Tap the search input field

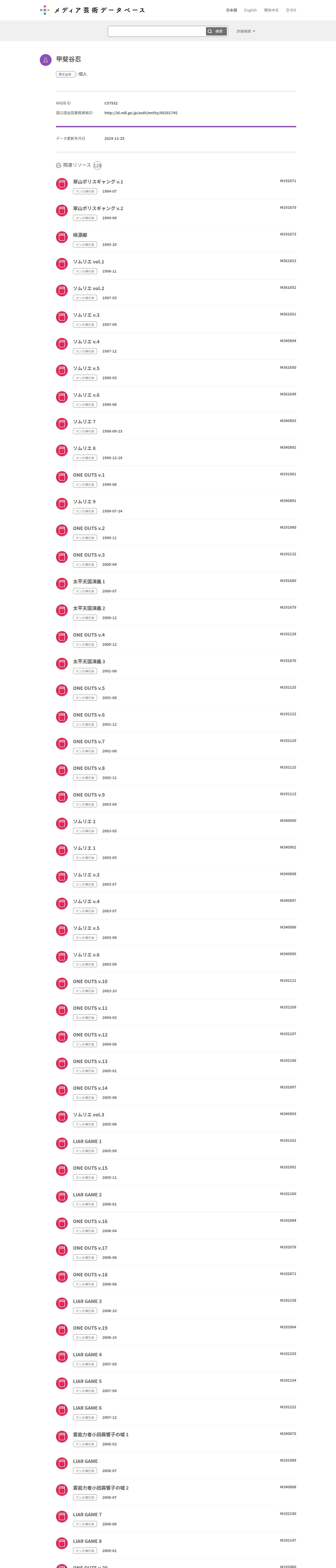click(x=157, y=31)
